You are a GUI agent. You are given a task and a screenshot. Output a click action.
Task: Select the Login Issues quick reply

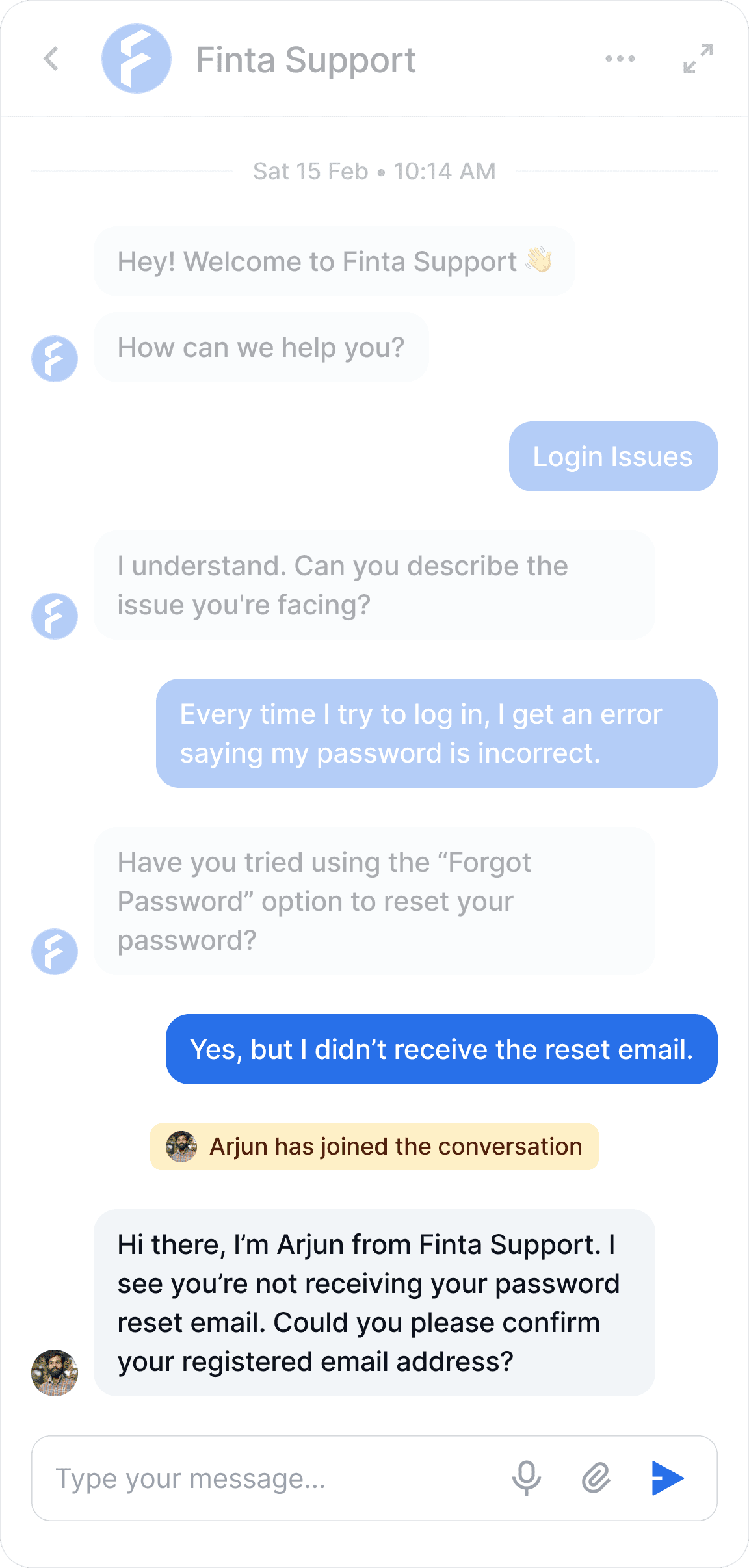[612, 456]
